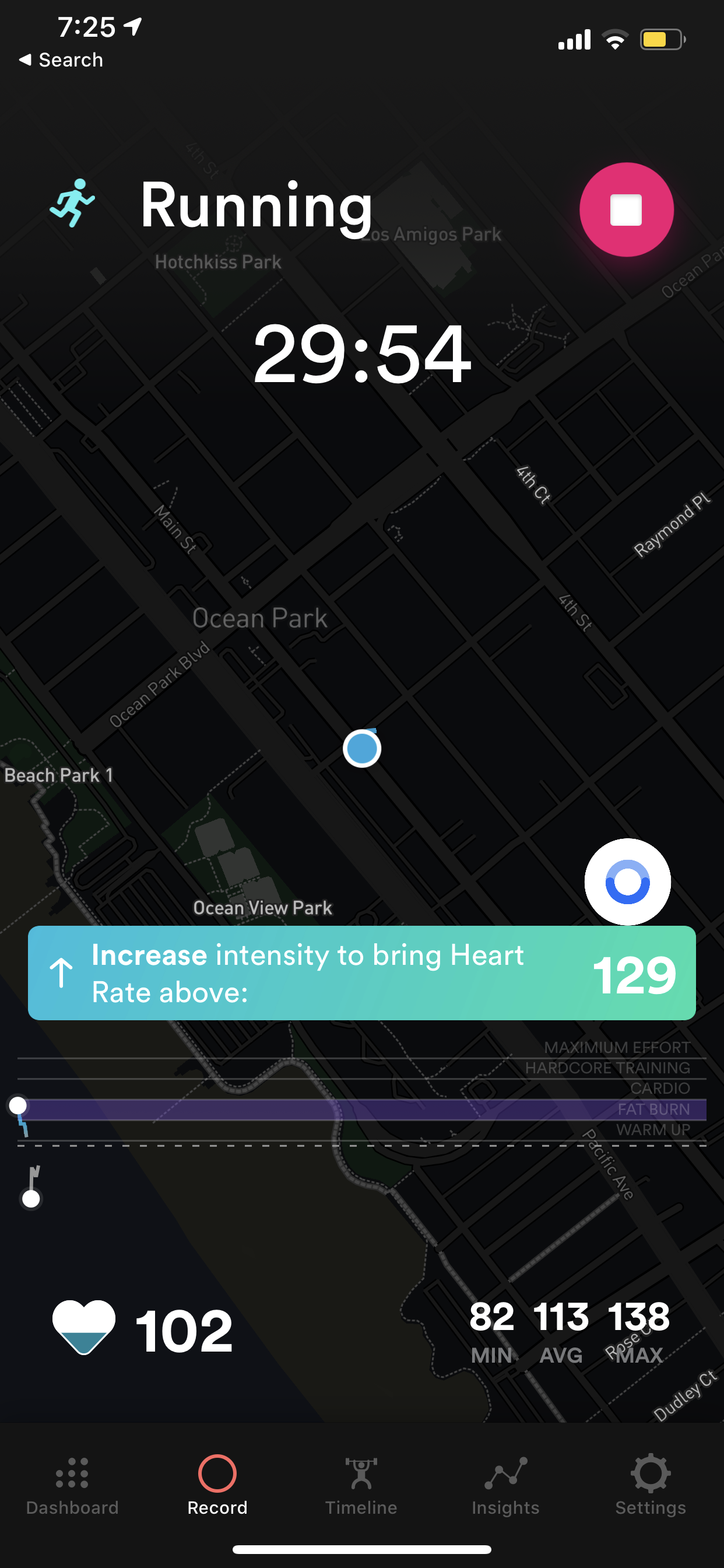Switch to the Timeline tab
Image resolution: width=724 pixels, height=1568 pixels.
click(361, 1484)
